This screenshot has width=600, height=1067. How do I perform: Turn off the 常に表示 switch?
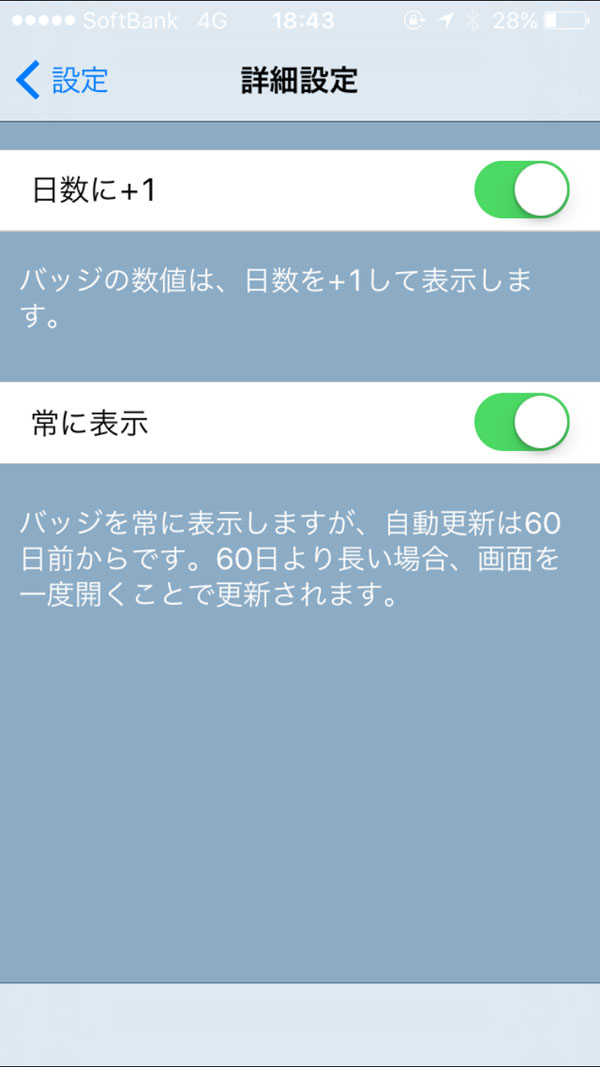[521, 422]
